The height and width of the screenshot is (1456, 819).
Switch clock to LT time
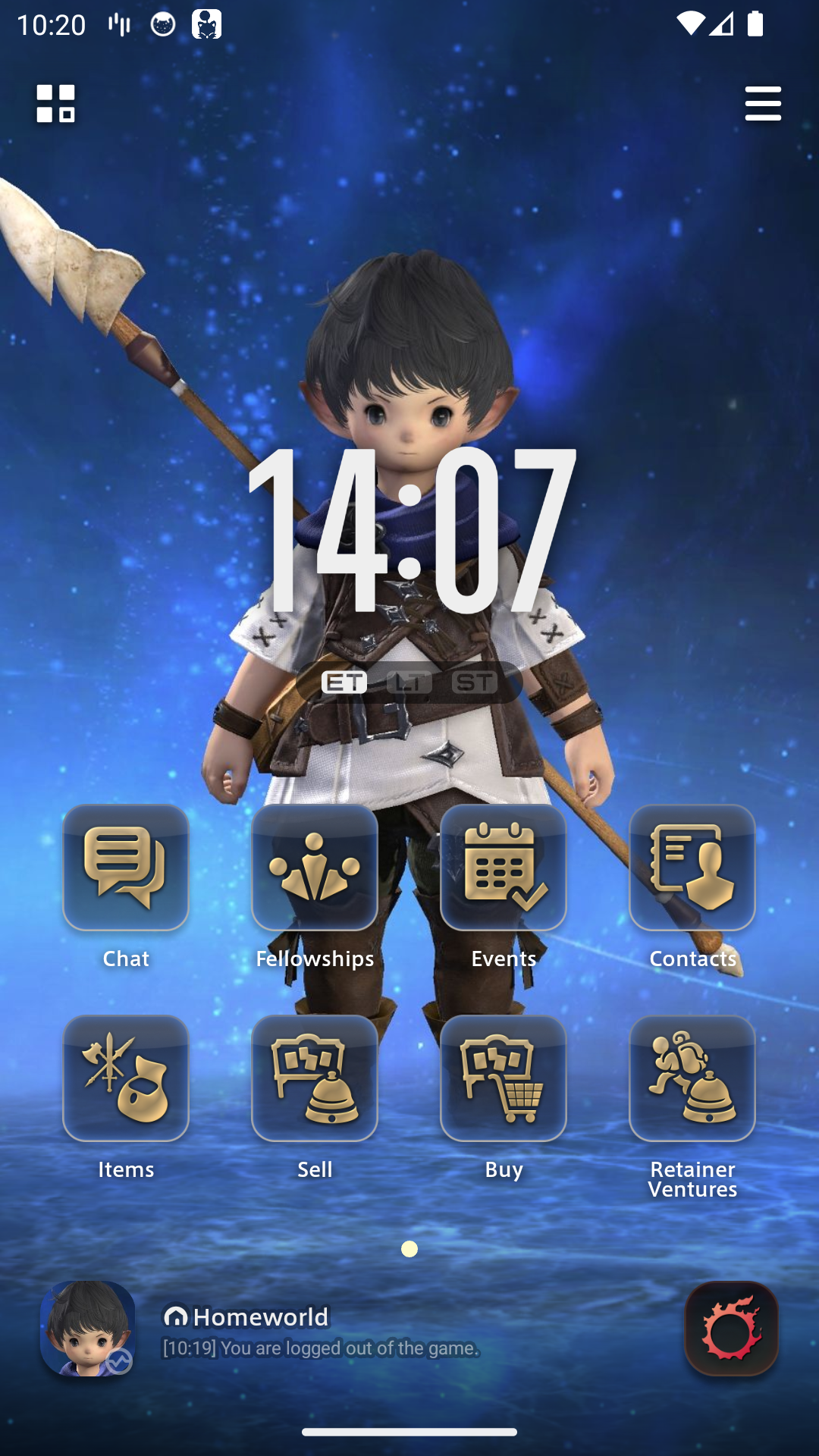(x=409, y=682)
